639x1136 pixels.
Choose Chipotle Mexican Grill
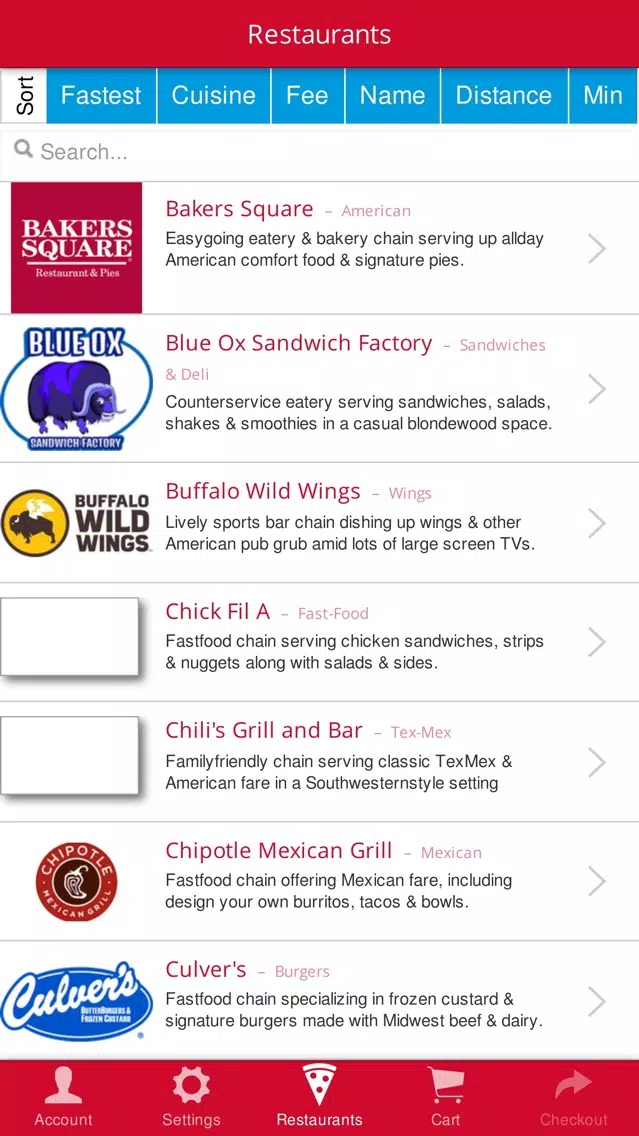click(320, 881)
